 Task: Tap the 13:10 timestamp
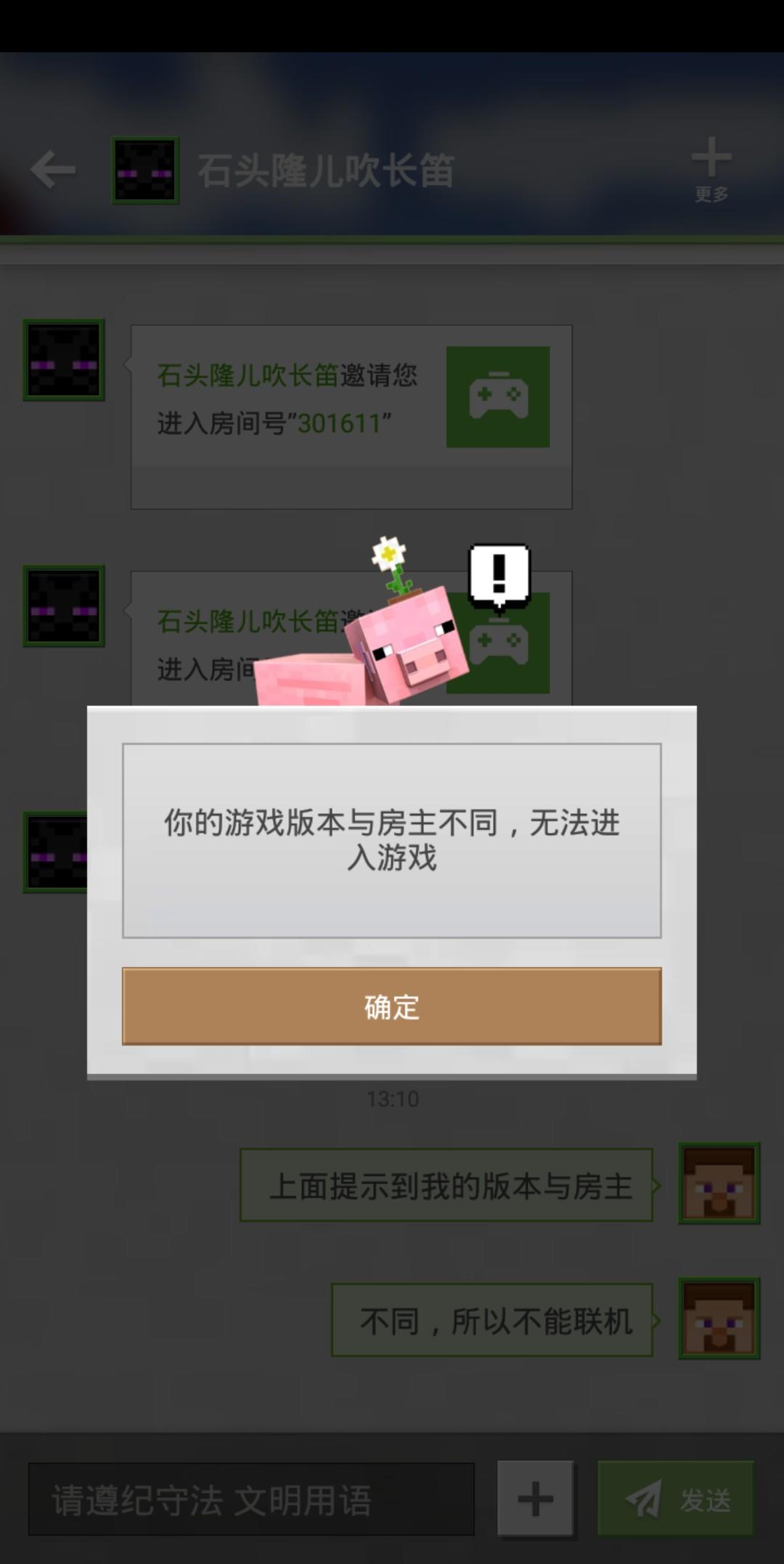pyautogui.click(x=392, y=1099)
